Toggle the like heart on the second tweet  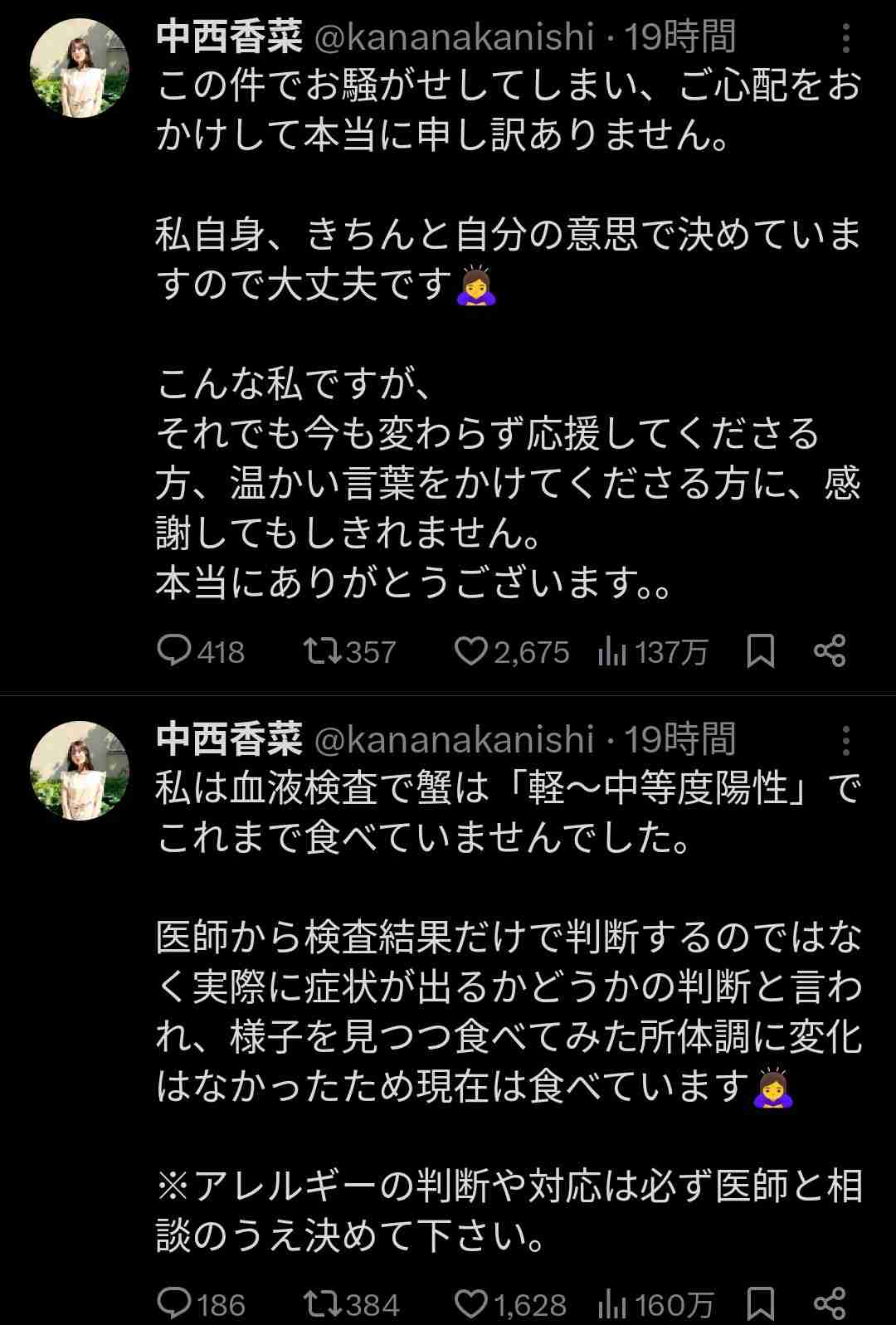coord(473,1296)
